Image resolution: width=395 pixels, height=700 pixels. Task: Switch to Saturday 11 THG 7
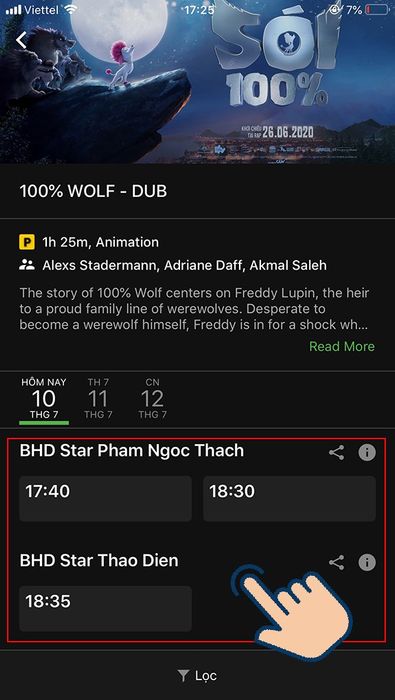[98, 399]
